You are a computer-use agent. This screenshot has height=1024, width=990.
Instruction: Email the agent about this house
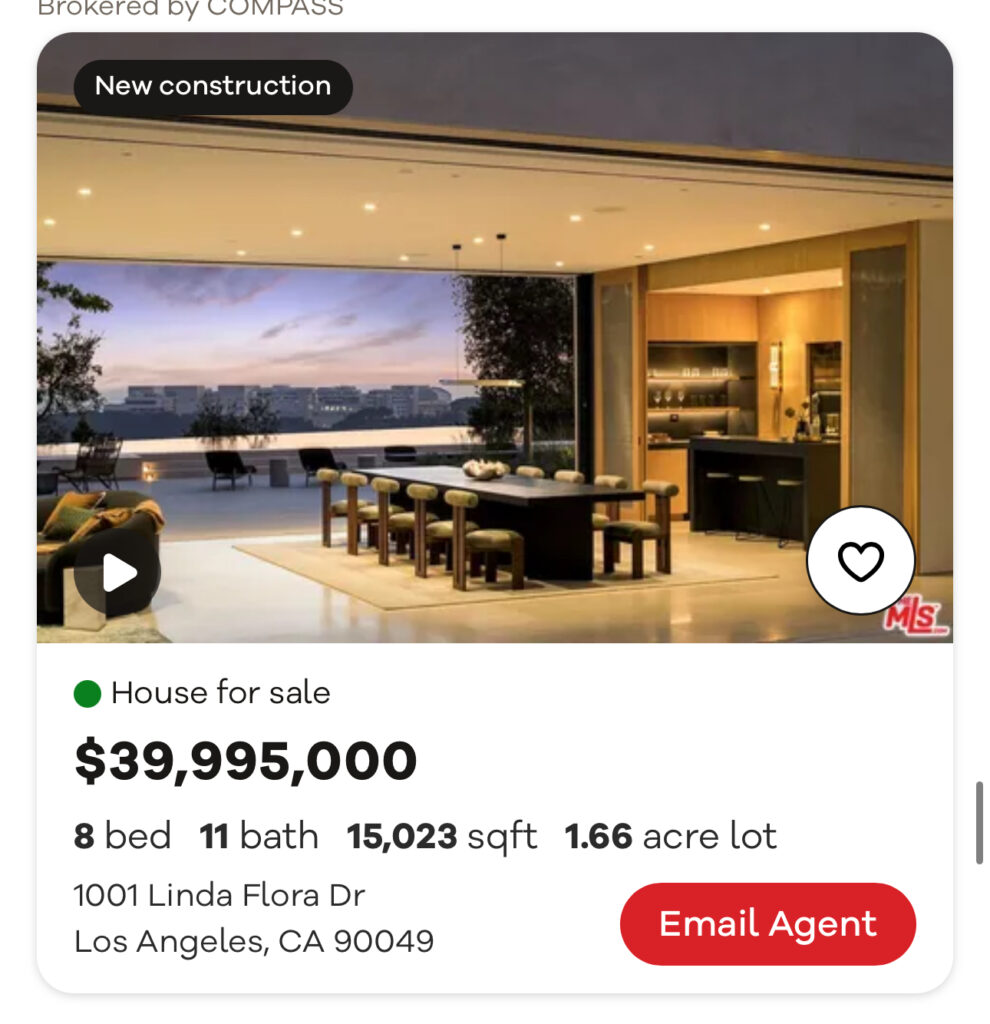767,924
